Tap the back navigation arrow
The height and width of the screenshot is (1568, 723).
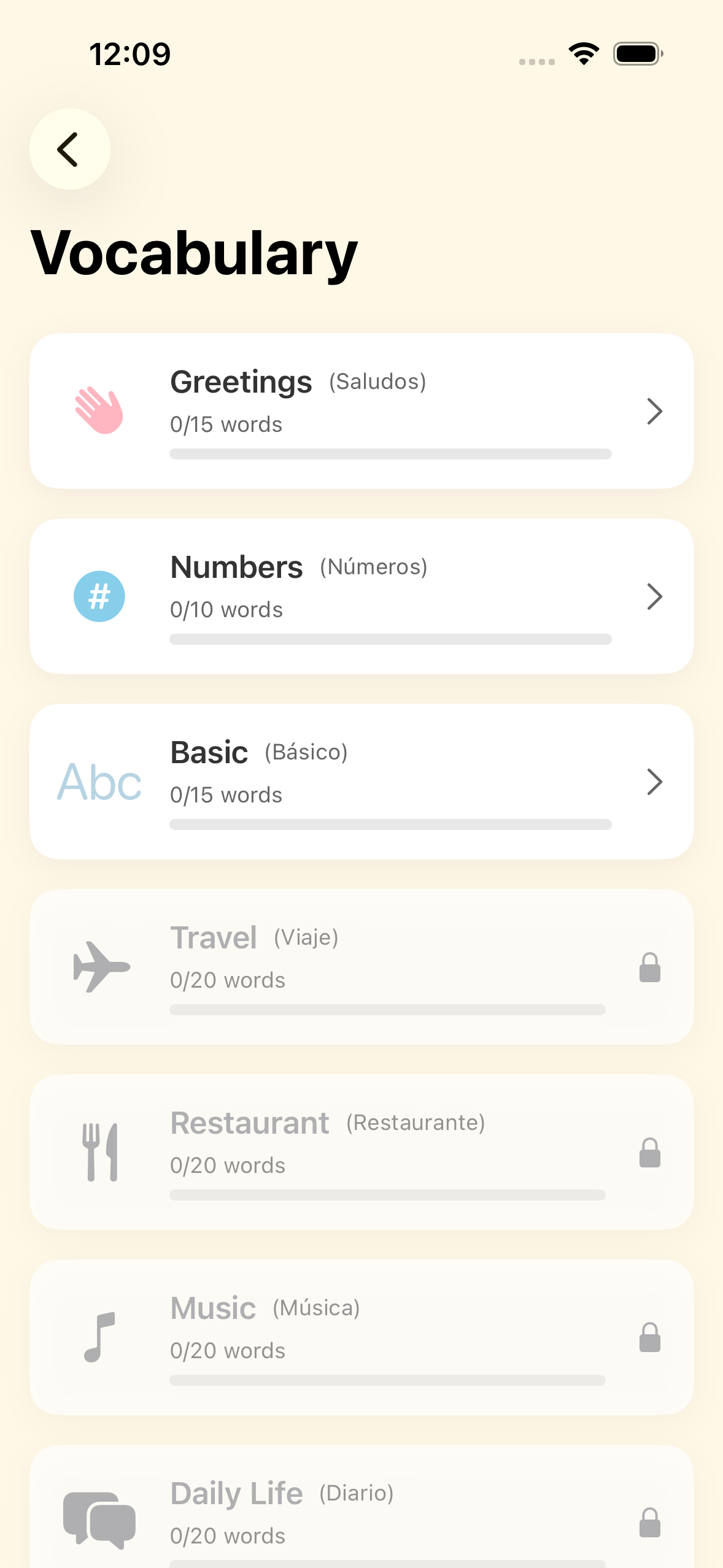(69, 149)
